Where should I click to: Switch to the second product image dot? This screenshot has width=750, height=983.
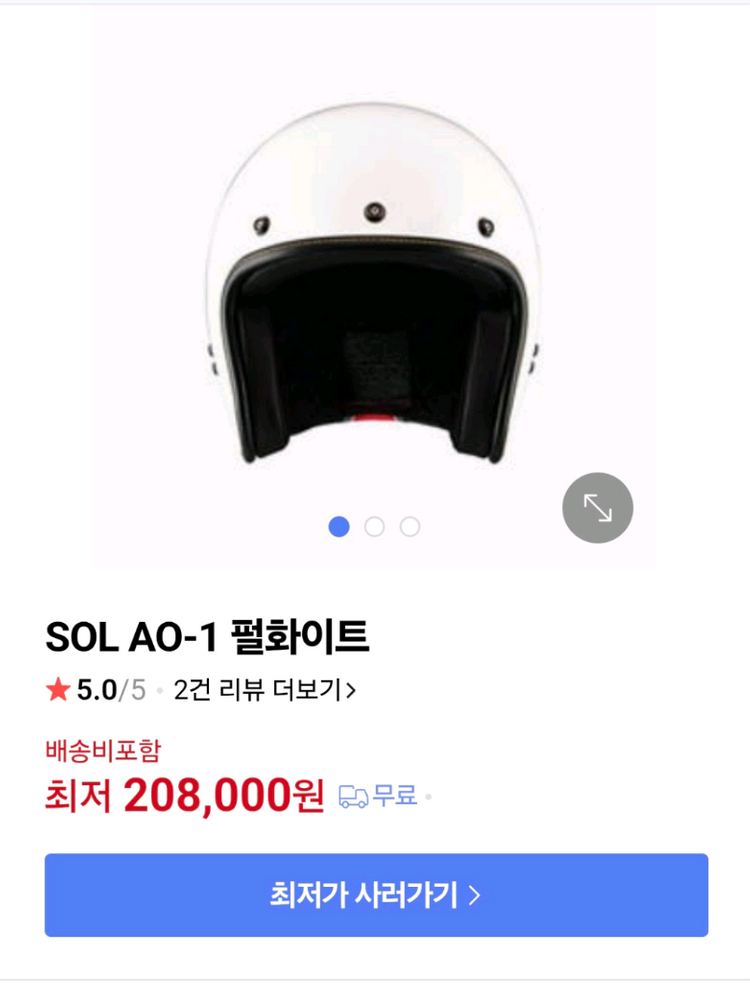375,525
